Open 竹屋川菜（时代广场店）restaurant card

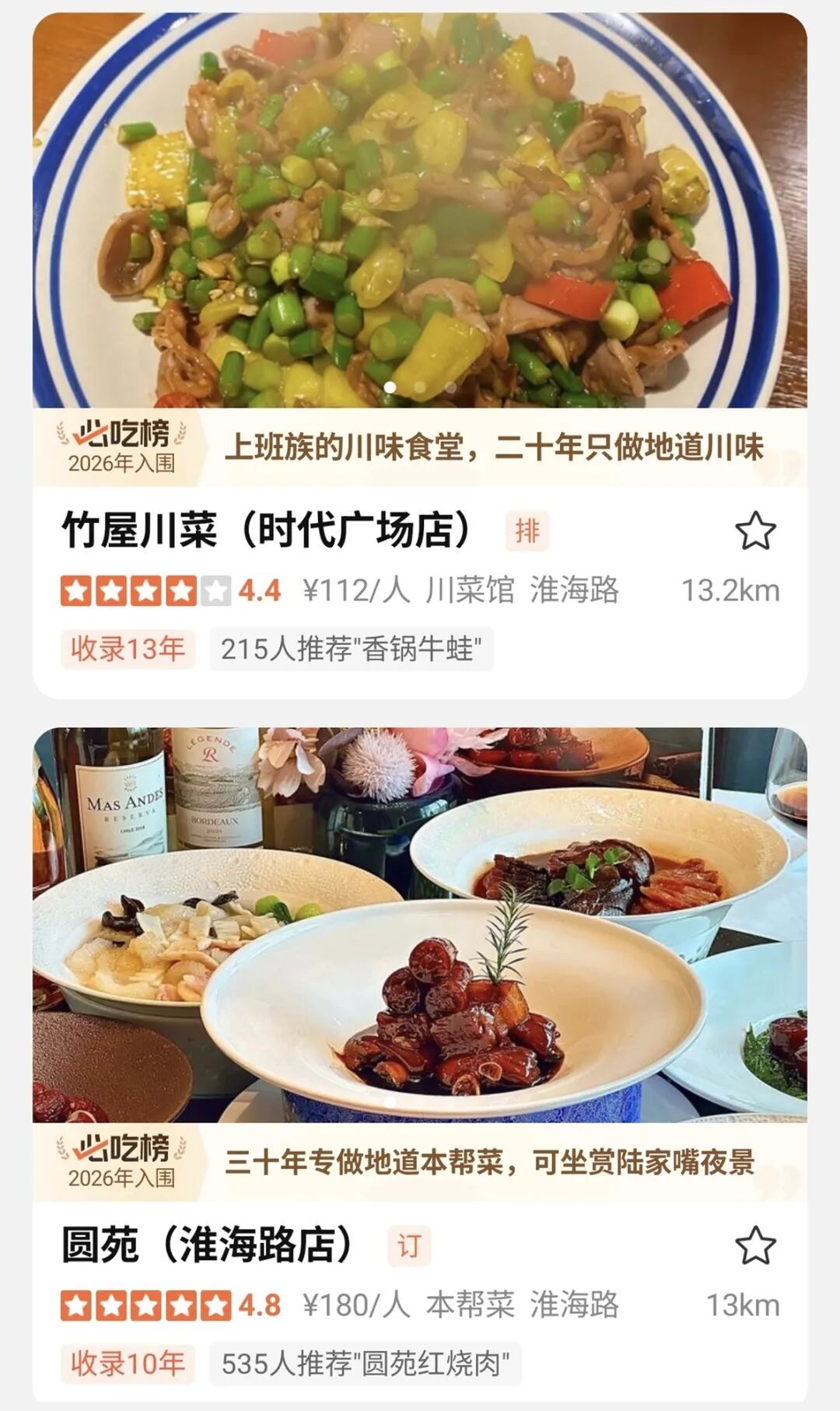tap(268, 531)
